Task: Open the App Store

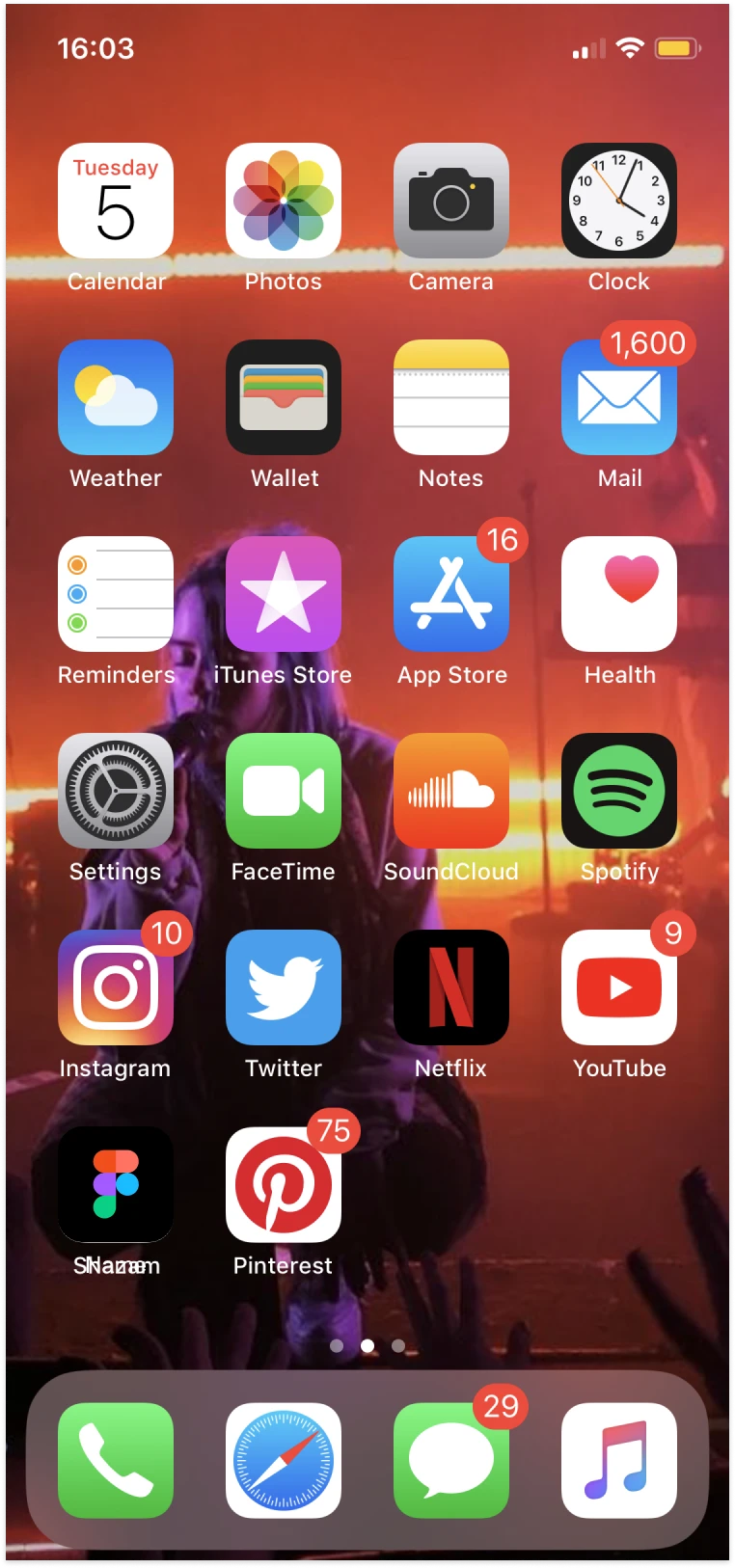Action: pos(451,594)
